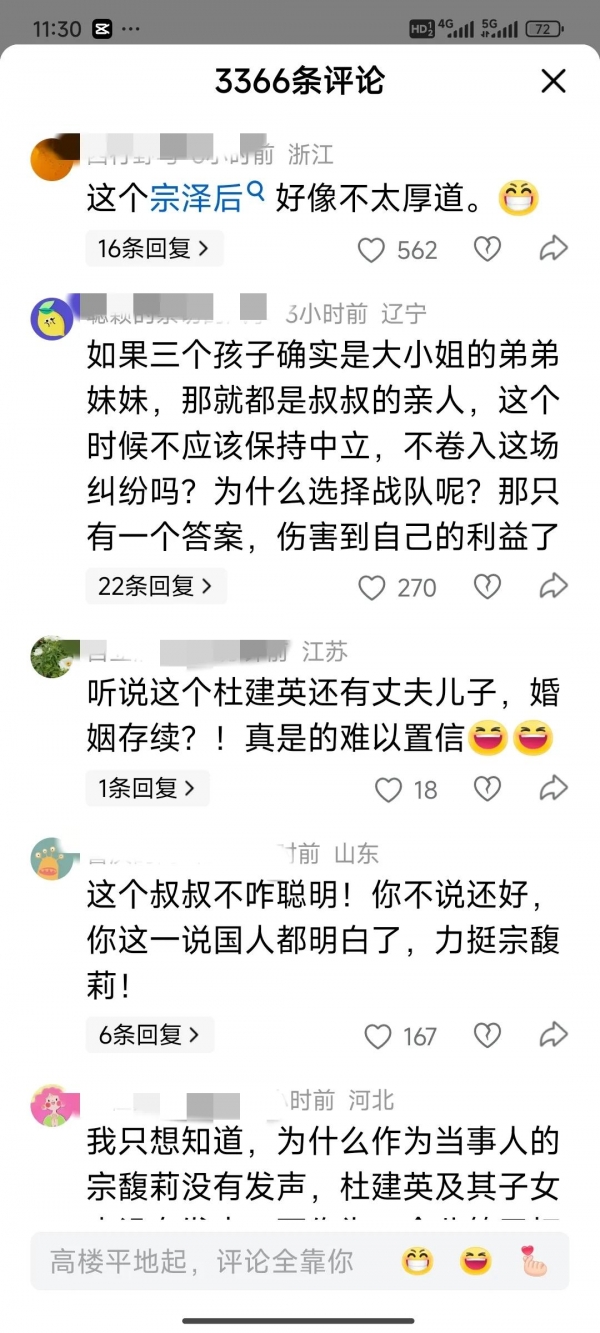Insert the grinning emoji into the comment box
This screenshot has width=600, height=1333.
pos(417,1261)
